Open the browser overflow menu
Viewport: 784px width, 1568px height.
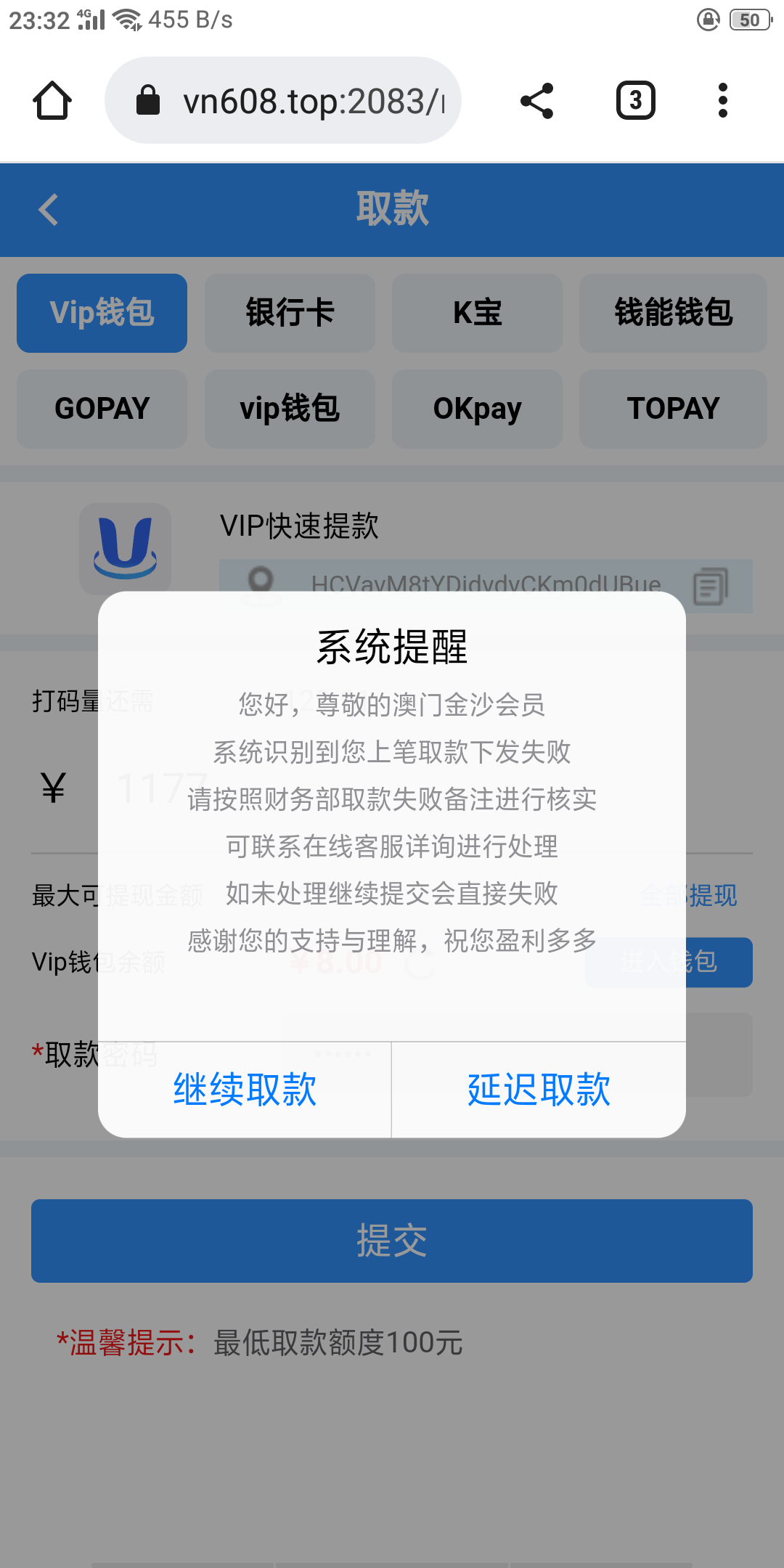point(722,100)
